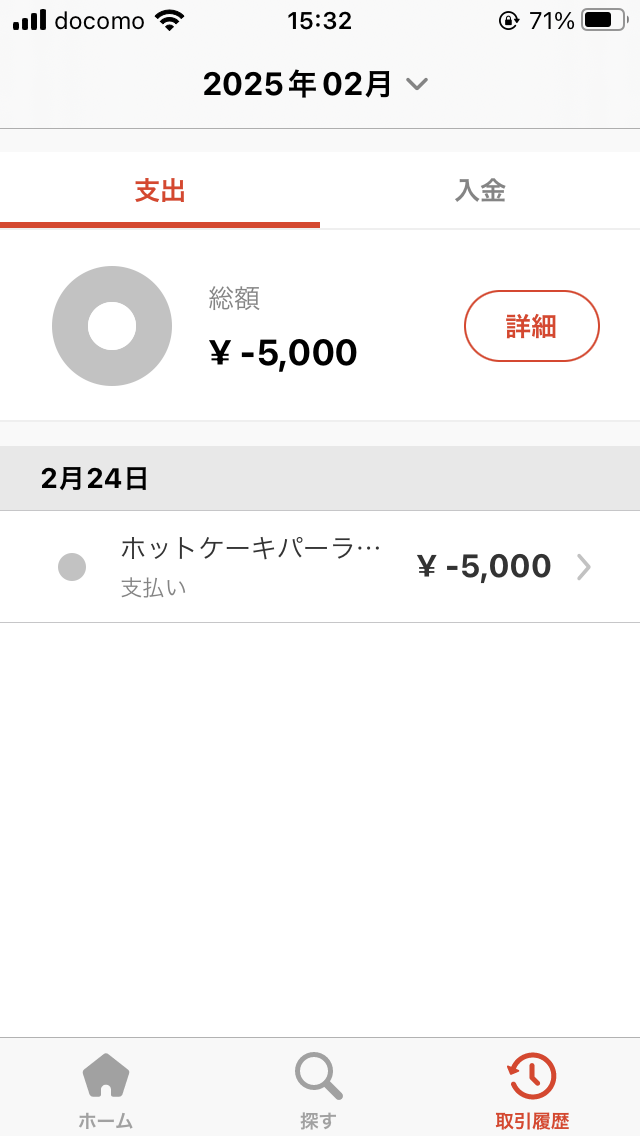Open the ホットケーキパーラ payment entry
640x1136 pixels.
[320, 566]
